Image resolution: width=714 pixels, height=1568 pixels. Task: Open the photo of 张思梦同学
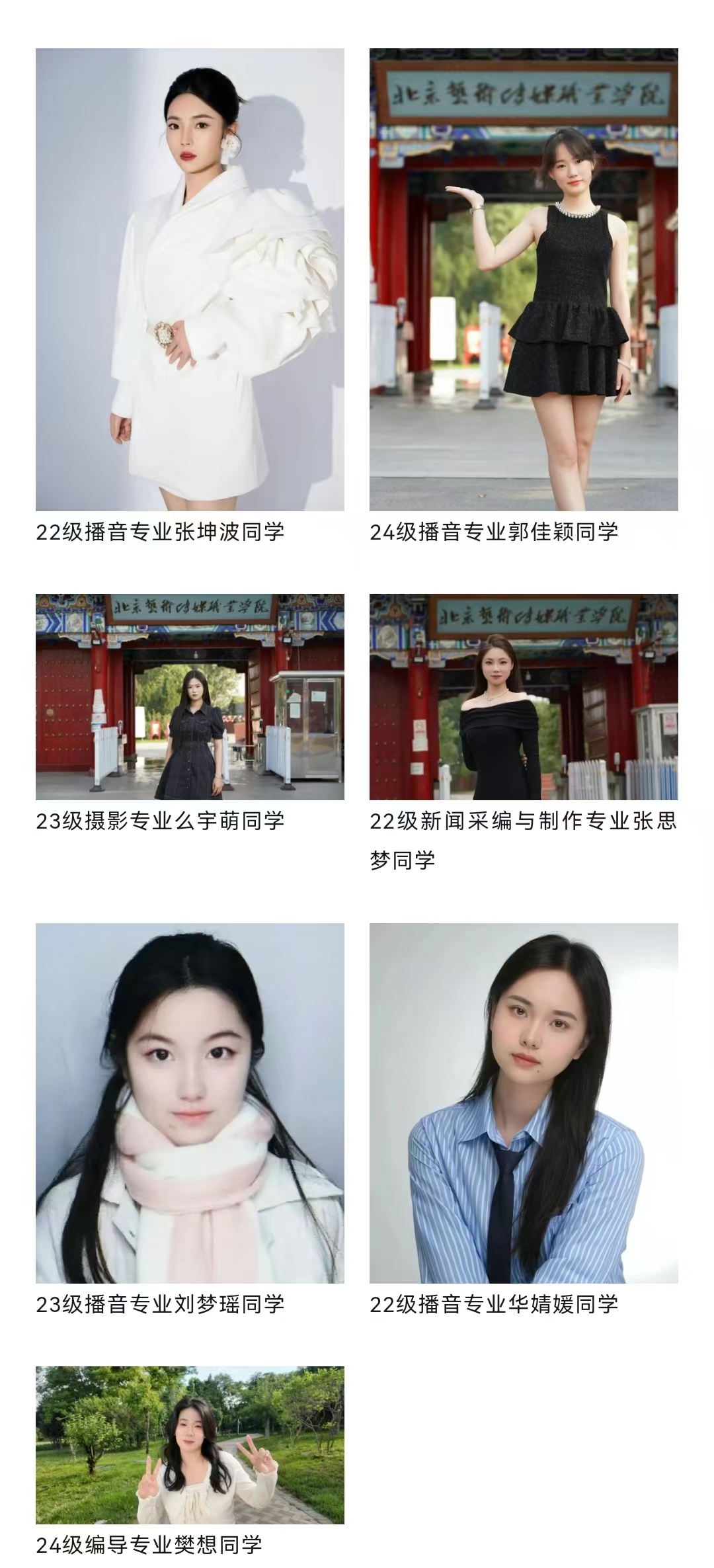pos(524,696)
